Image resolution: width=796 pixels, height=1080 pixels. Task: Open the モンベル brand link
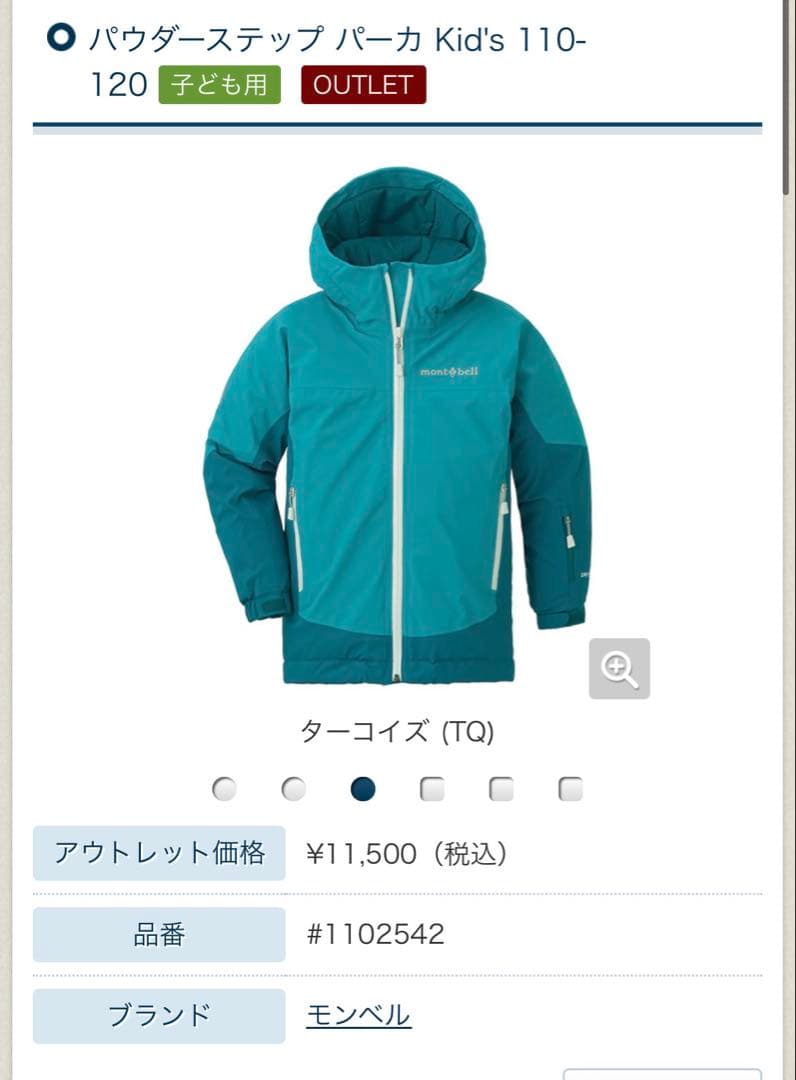[x=358, y=1014]
